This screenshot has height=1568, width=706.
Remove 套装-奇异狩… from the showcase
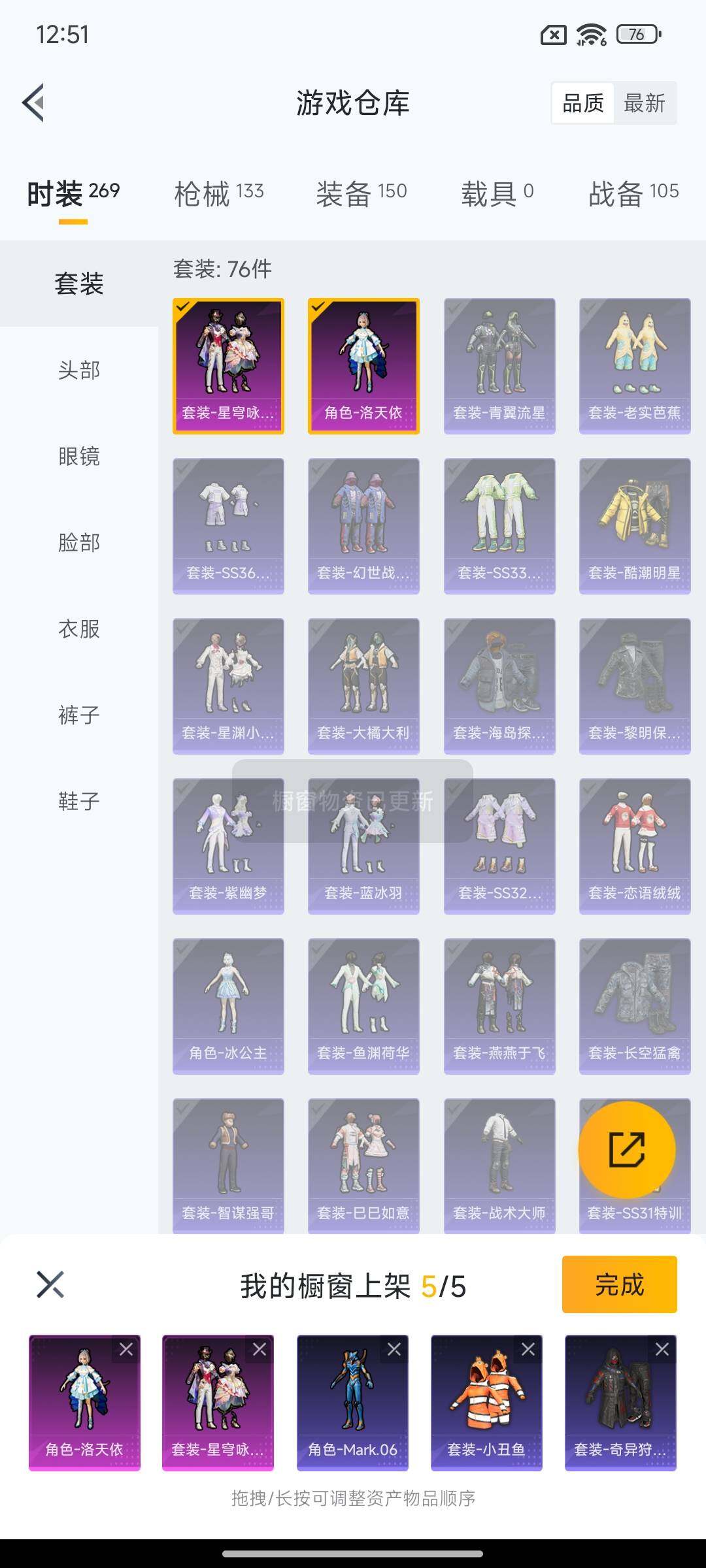click(x=662, y=1349)
